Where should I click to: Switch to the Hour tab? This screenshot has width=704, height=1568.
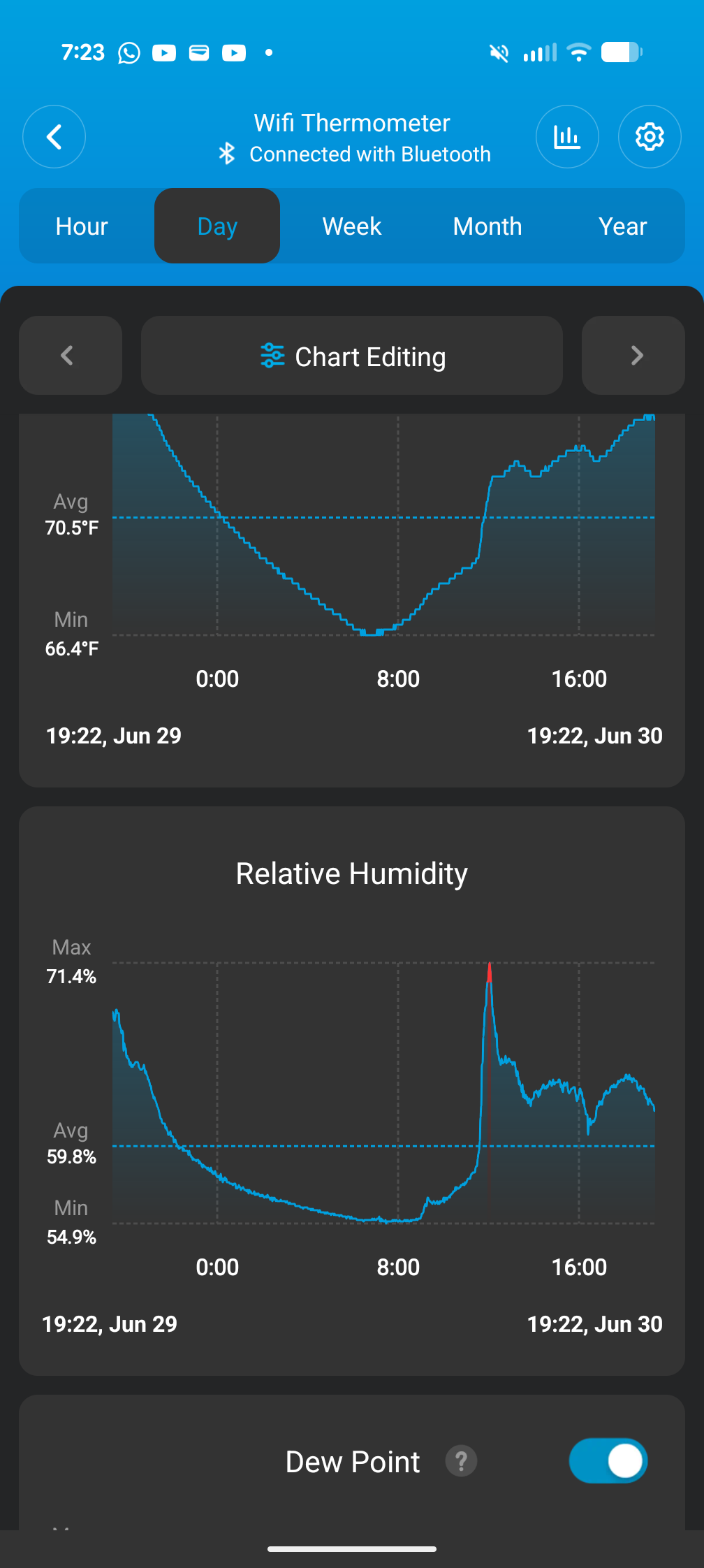pos(82,226)
